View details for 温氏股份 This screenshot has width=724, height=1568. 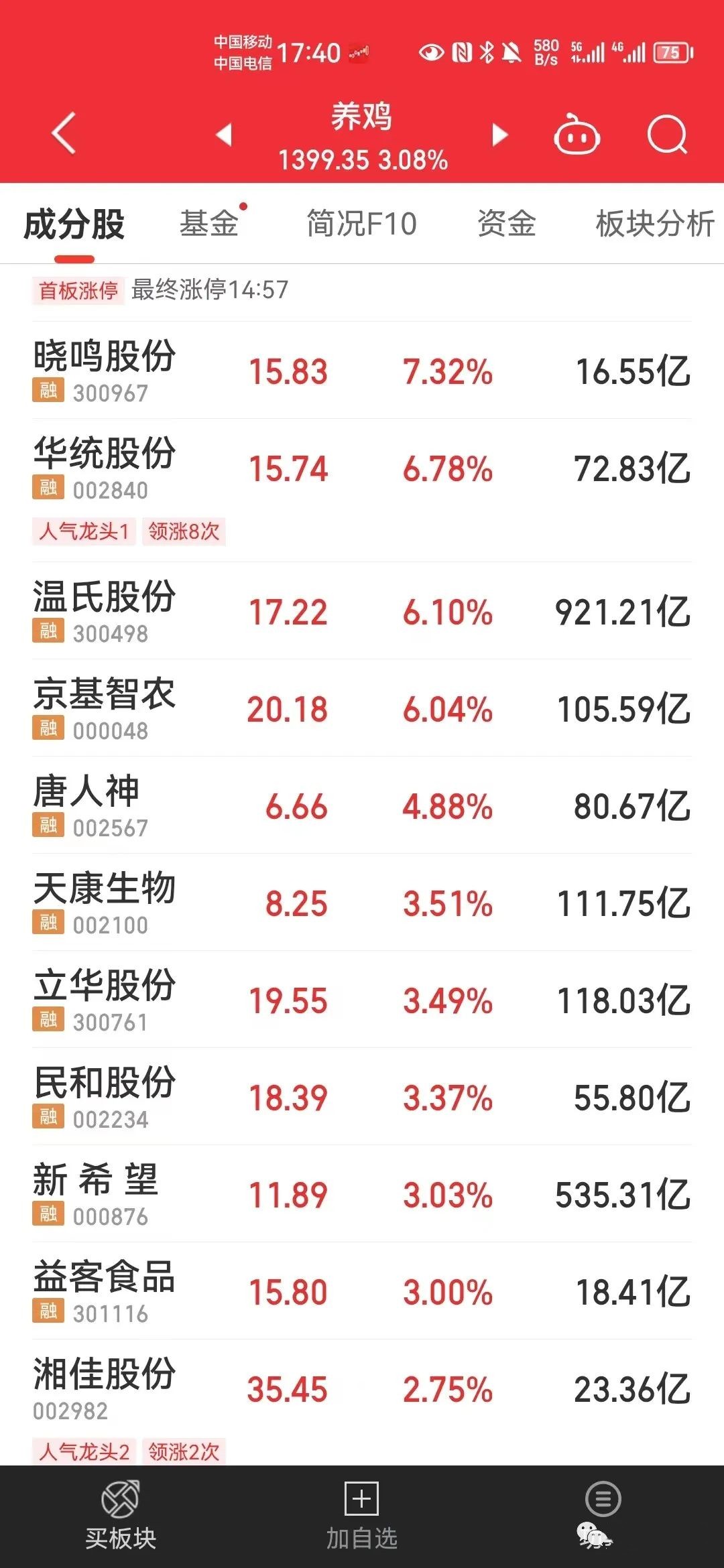(362, 612)
